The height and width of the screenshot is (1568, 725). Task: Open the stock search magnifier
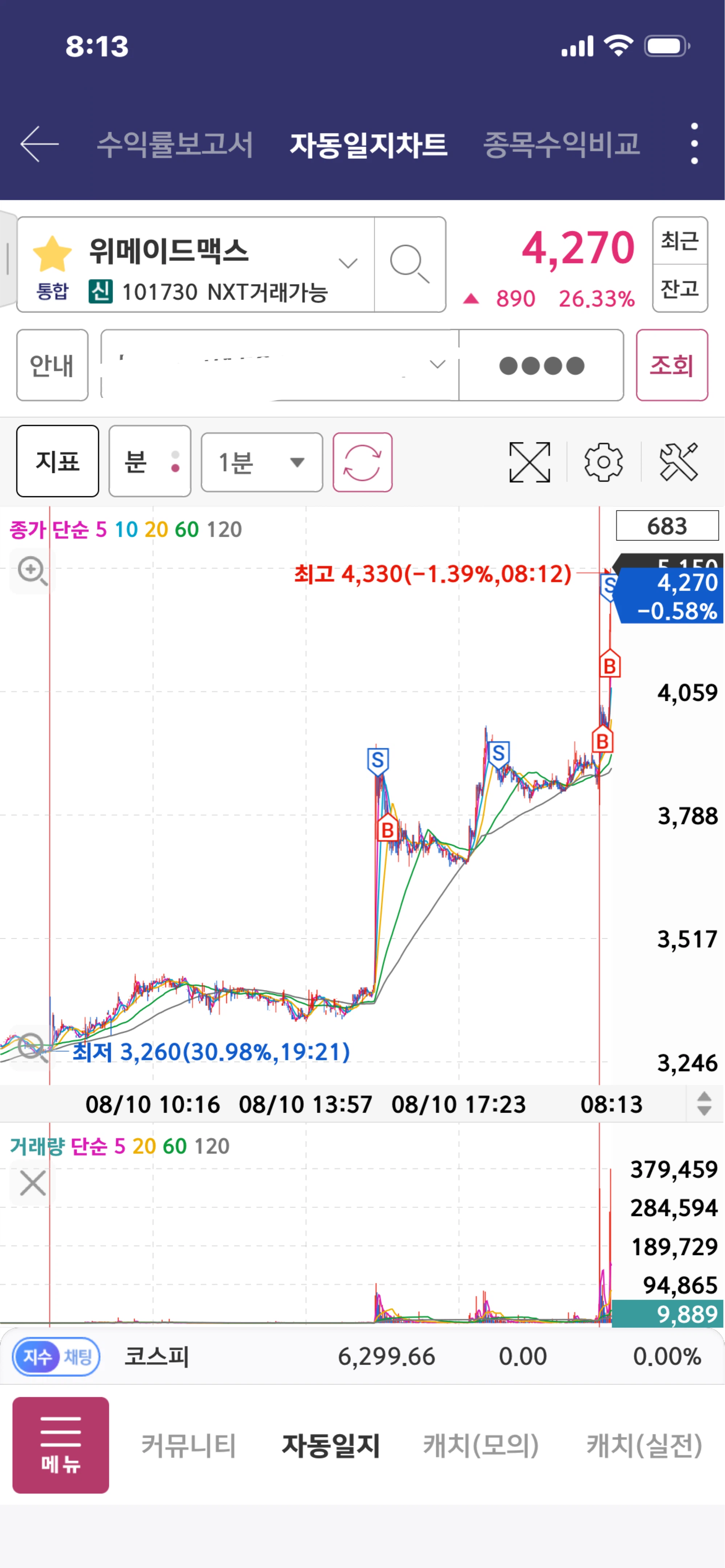410,265
